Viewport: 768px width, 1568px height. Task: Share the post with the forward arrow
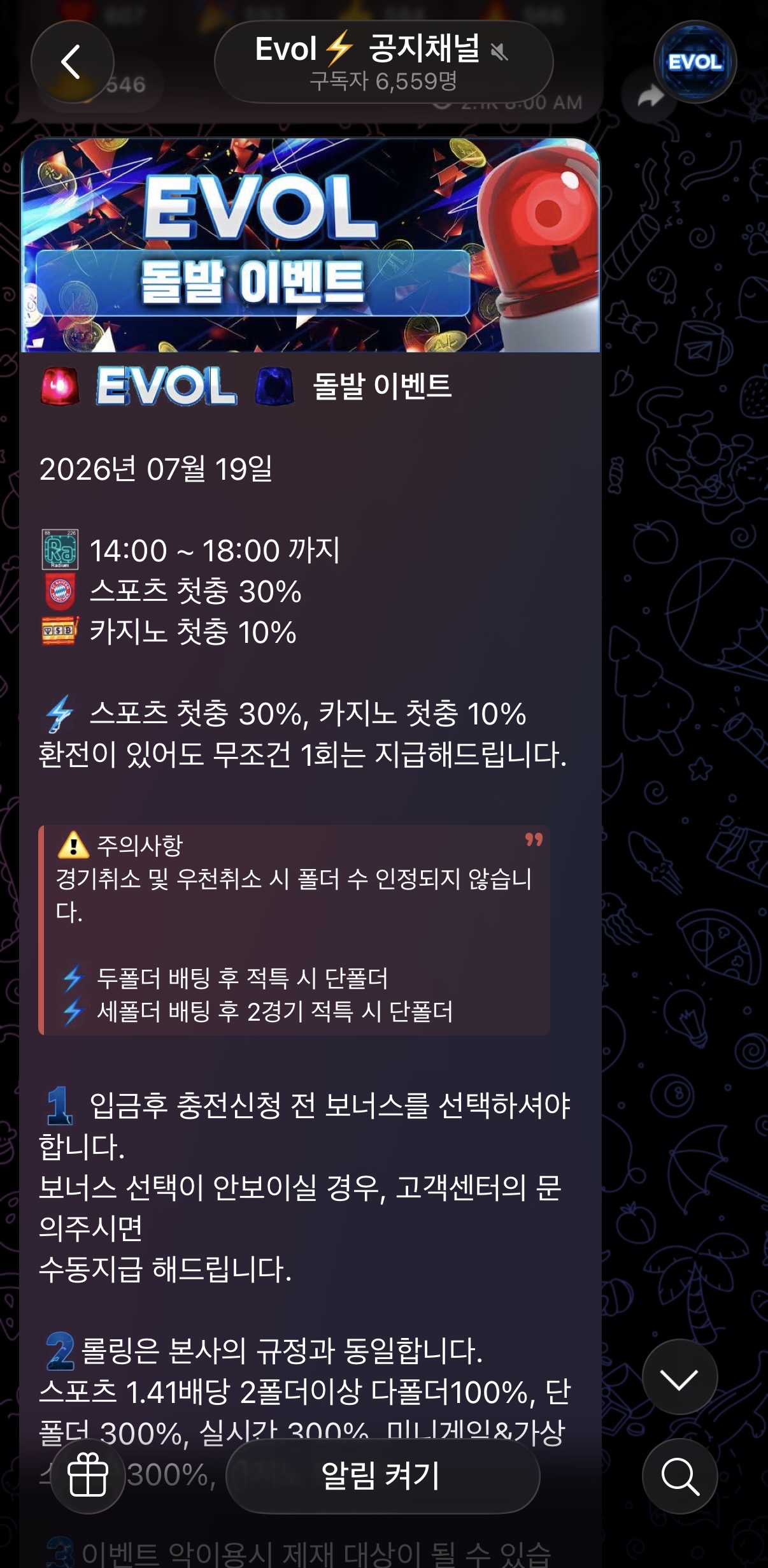(649, 96)
